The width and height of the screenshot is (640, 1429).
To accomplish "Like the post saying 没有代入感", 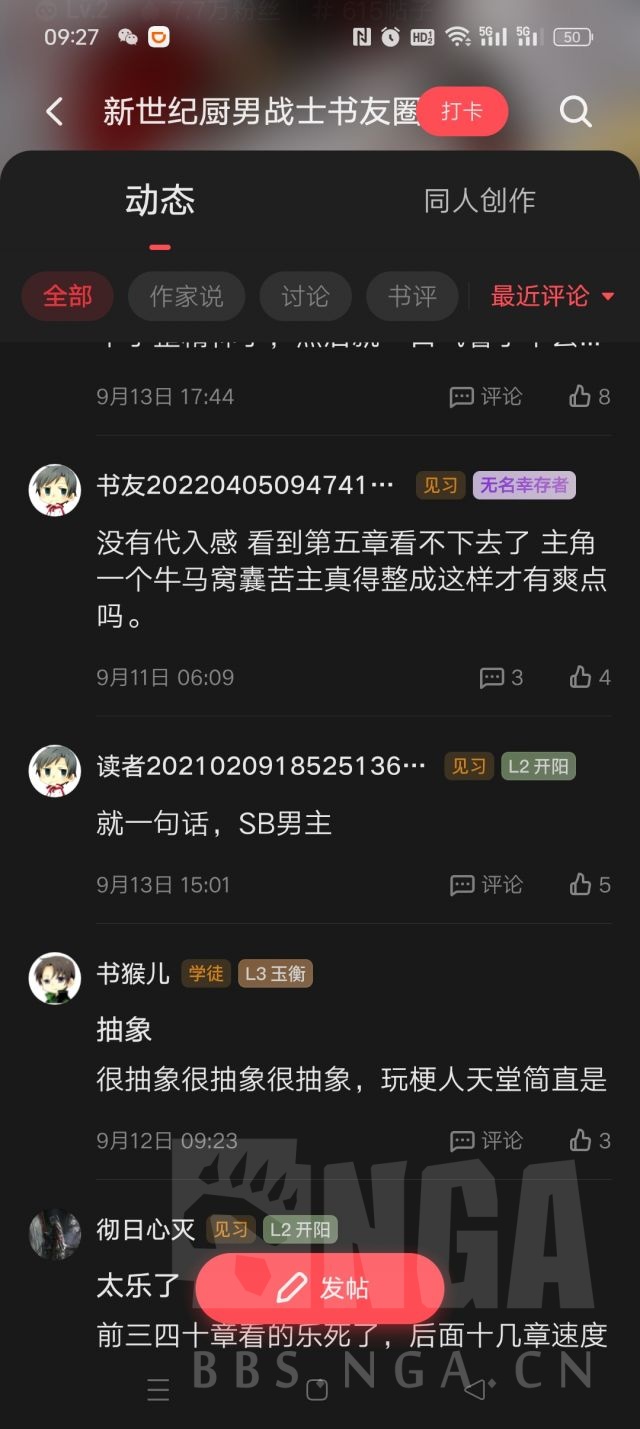I will [589, 678].
